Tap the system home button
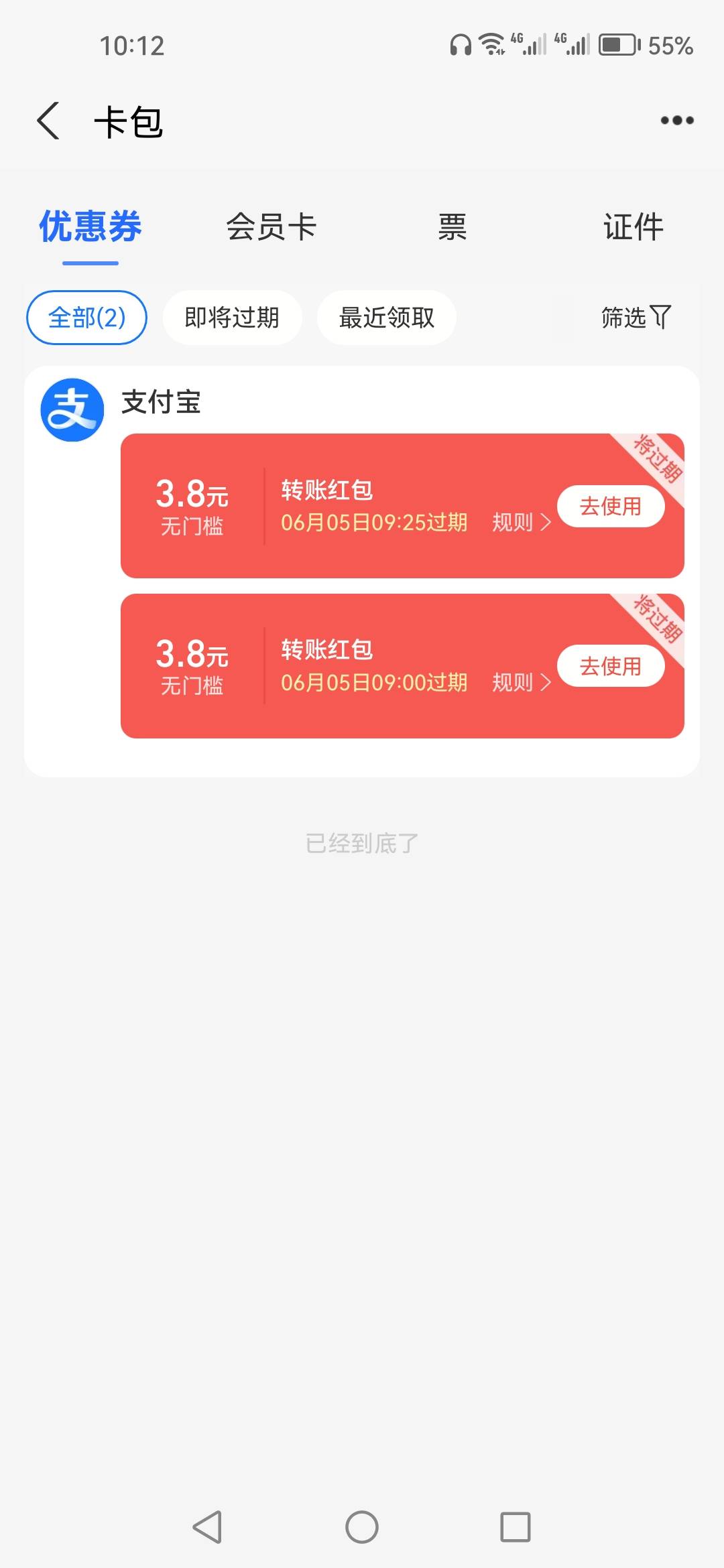This screenshot has width=724, height=1568. point(362,1527)
